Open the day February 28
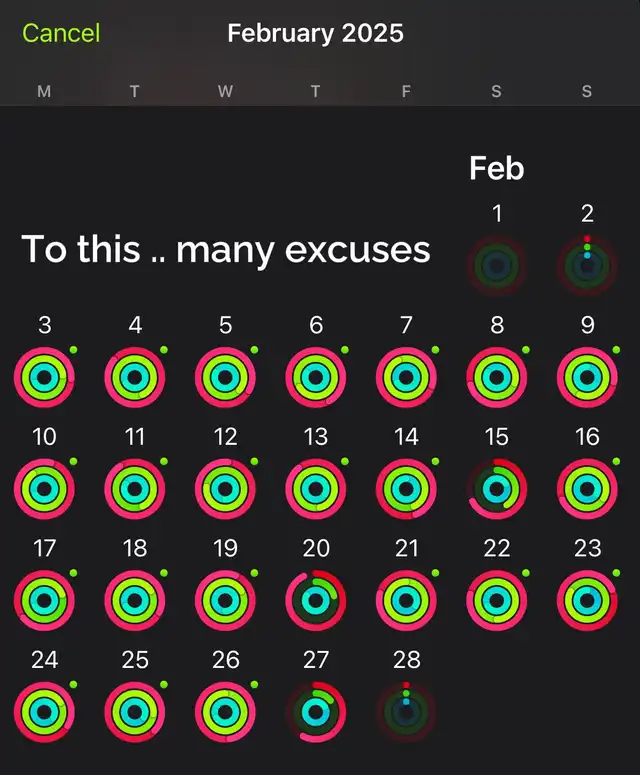Viewport: 640px width, 775px height. [406, 713]
